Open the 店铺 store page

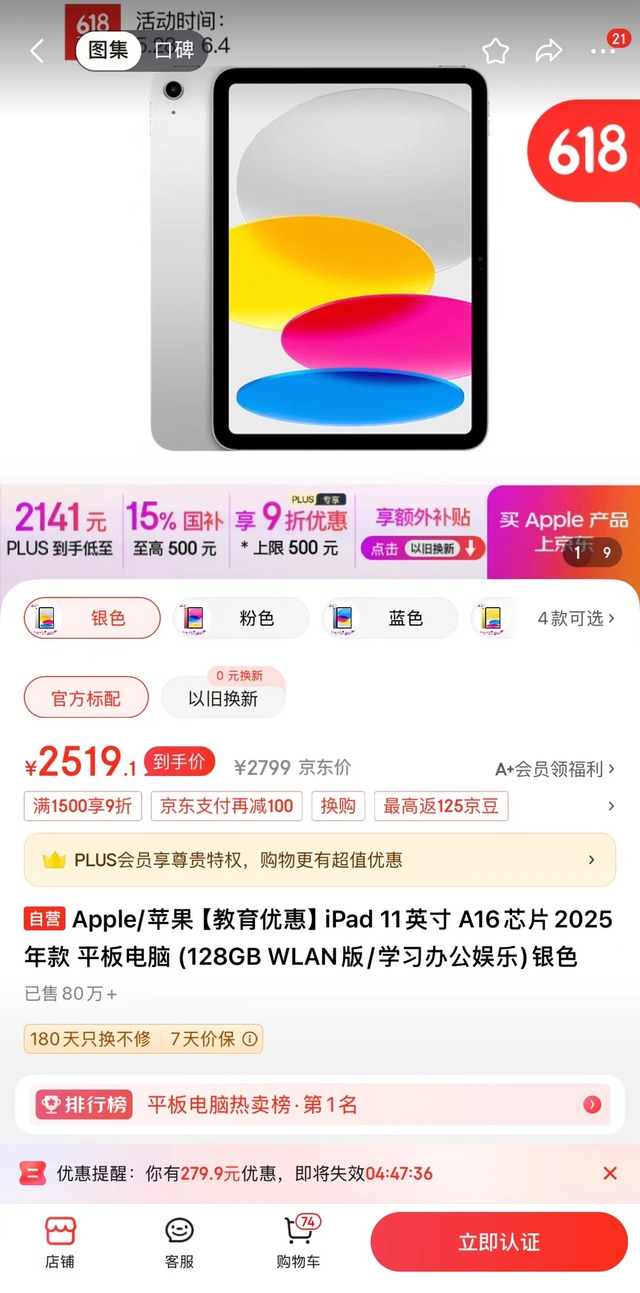[60, 1242]
